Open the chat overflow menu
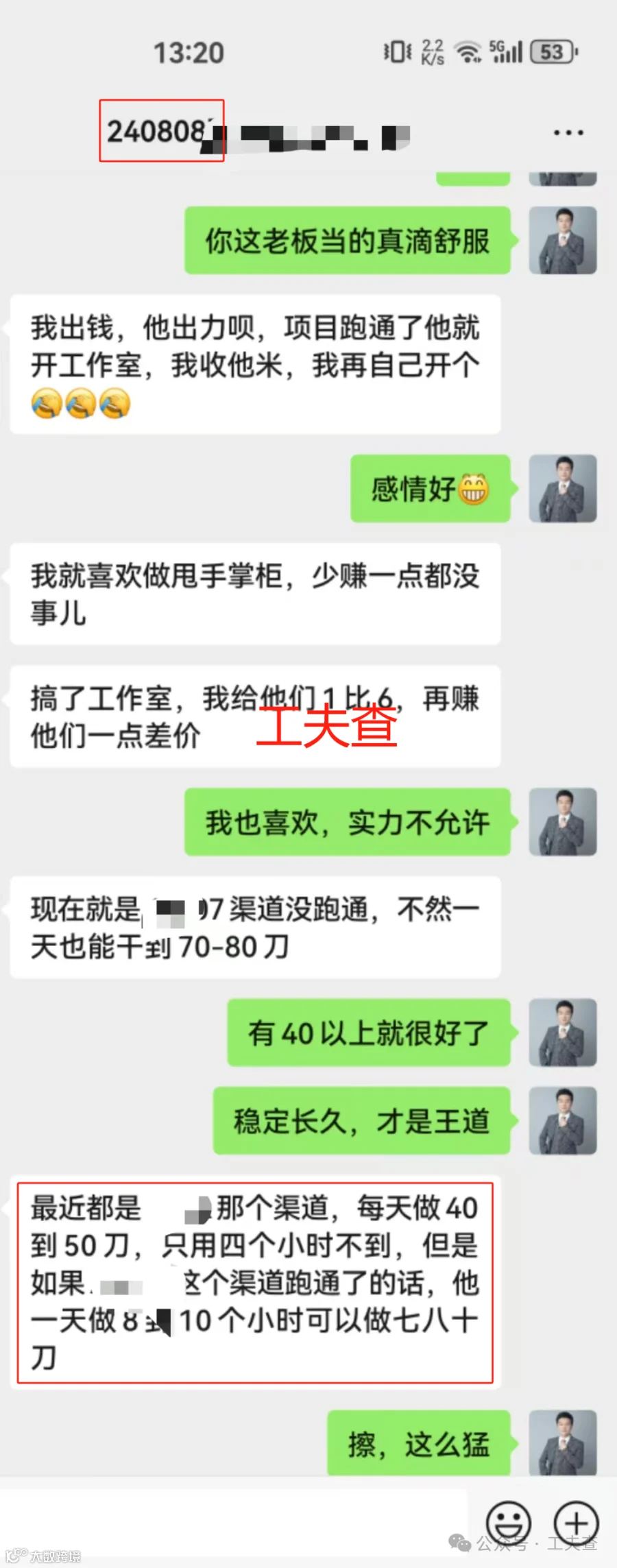The width and height of the screenshot is (617, 1568). [x=568, y=132]
